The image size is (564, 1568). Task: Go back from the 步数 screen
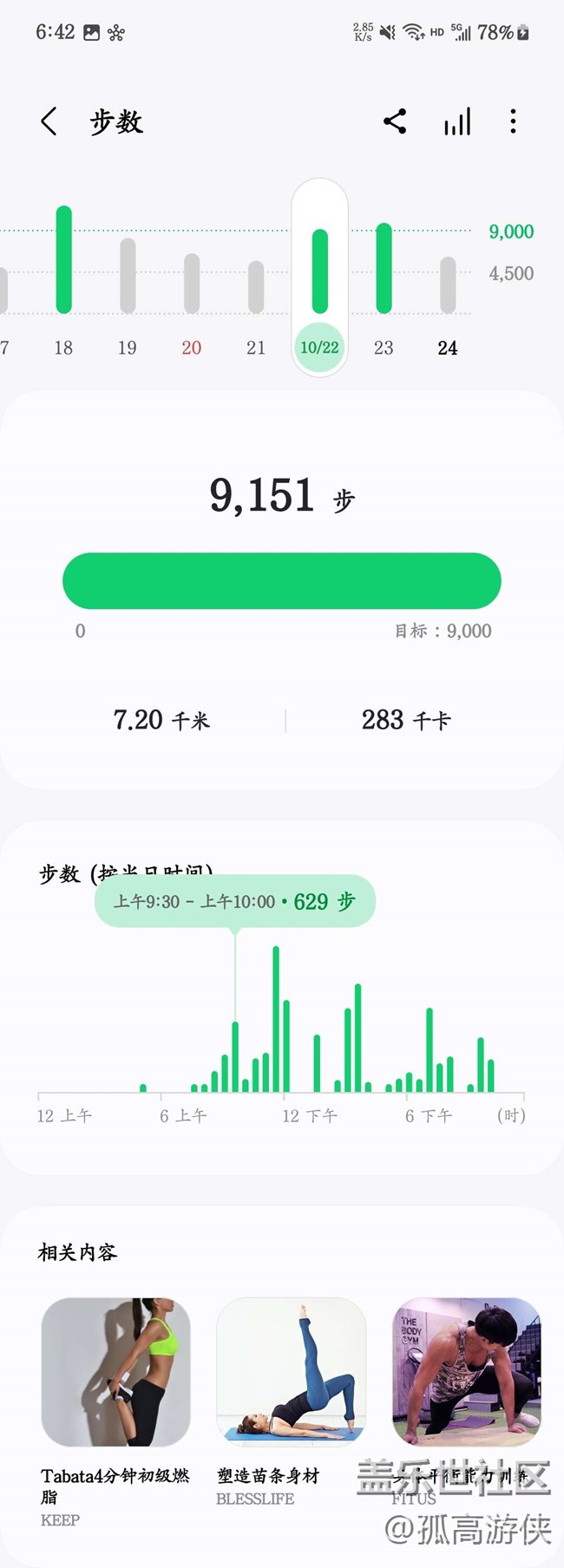click(x=49, y=121)
